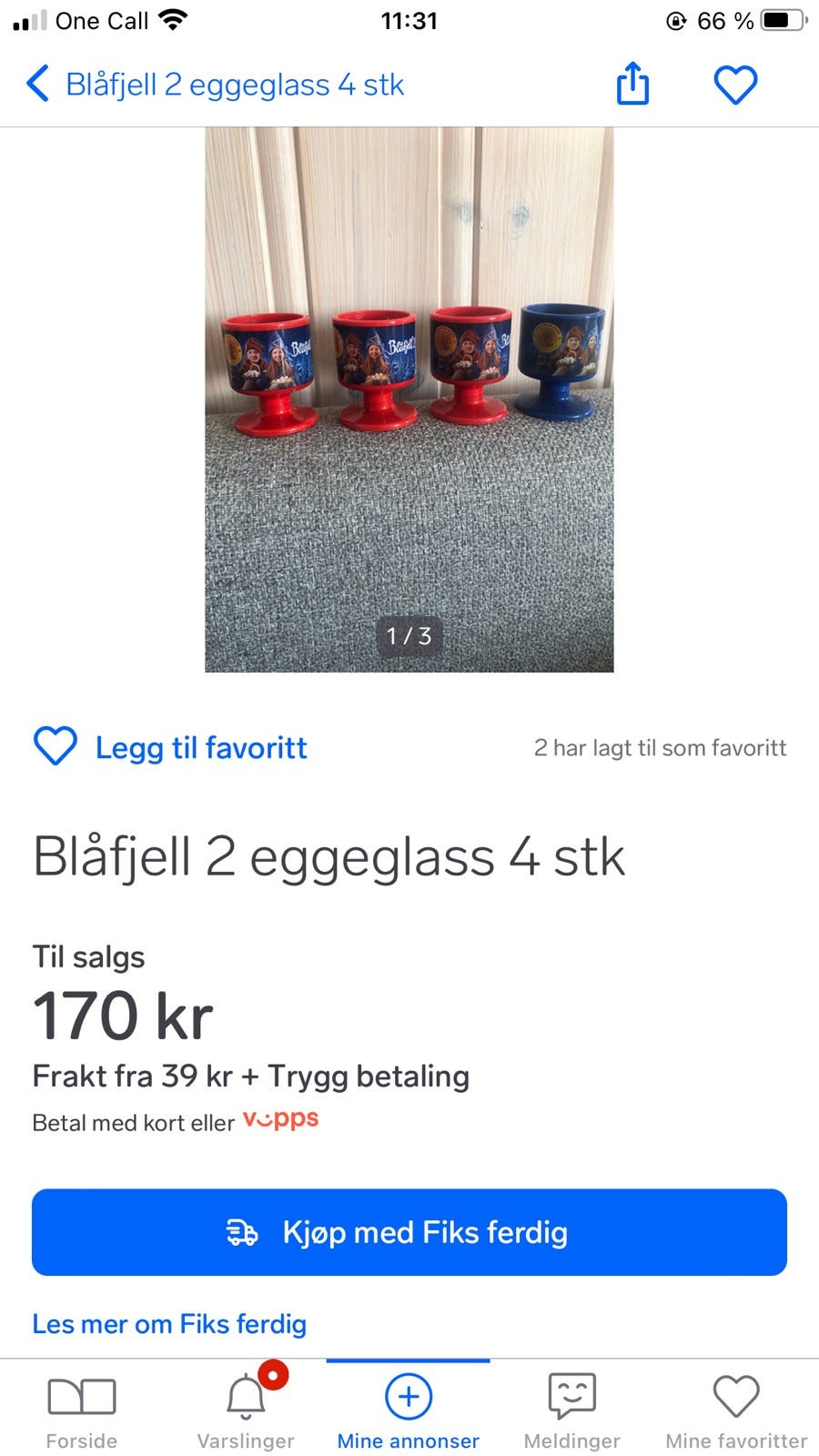
Task: Open Les mer om Fiks ferdig link
Action: [169, 1324]
